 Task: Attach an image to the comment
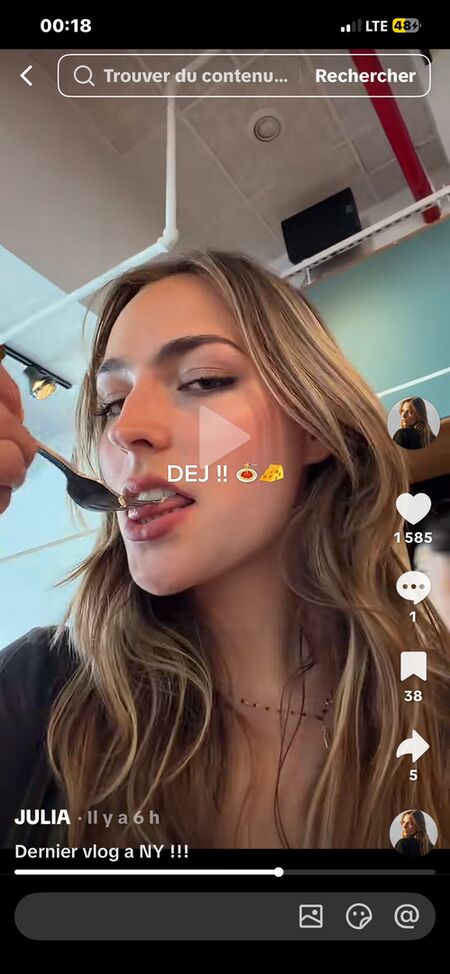(x=311, y=916)
